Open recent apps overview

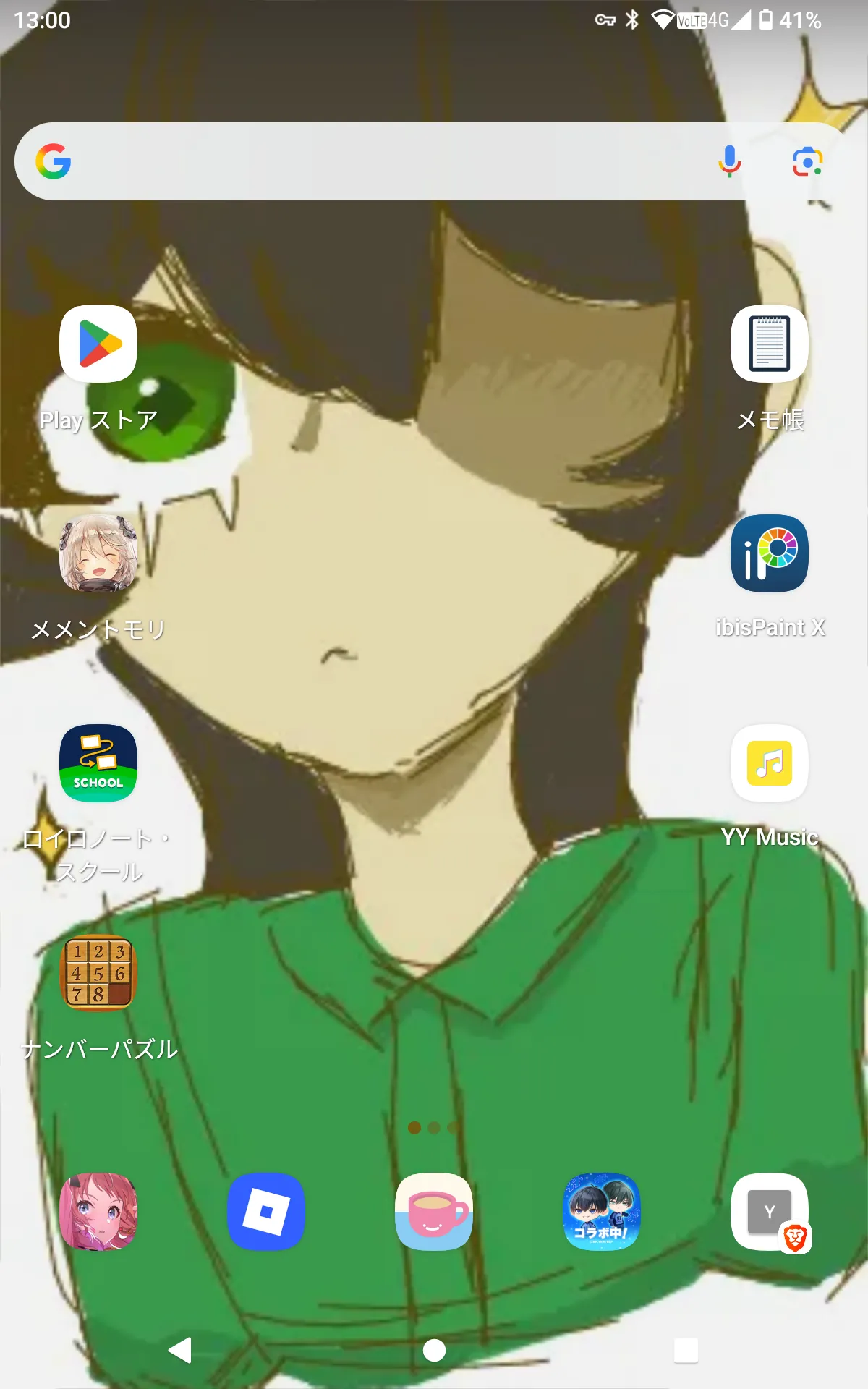pos(686,1350)
